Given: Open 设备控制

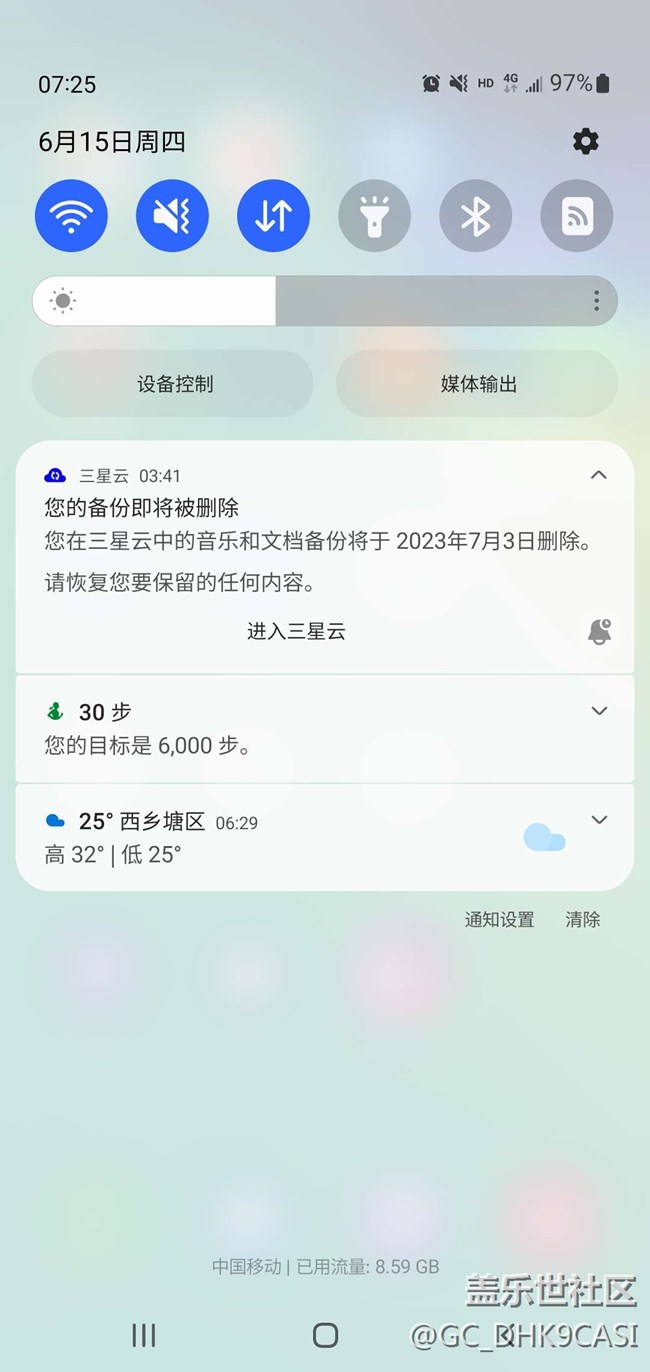Looking at the screenshot, I should pyautogui.click(x=173, y=384).
